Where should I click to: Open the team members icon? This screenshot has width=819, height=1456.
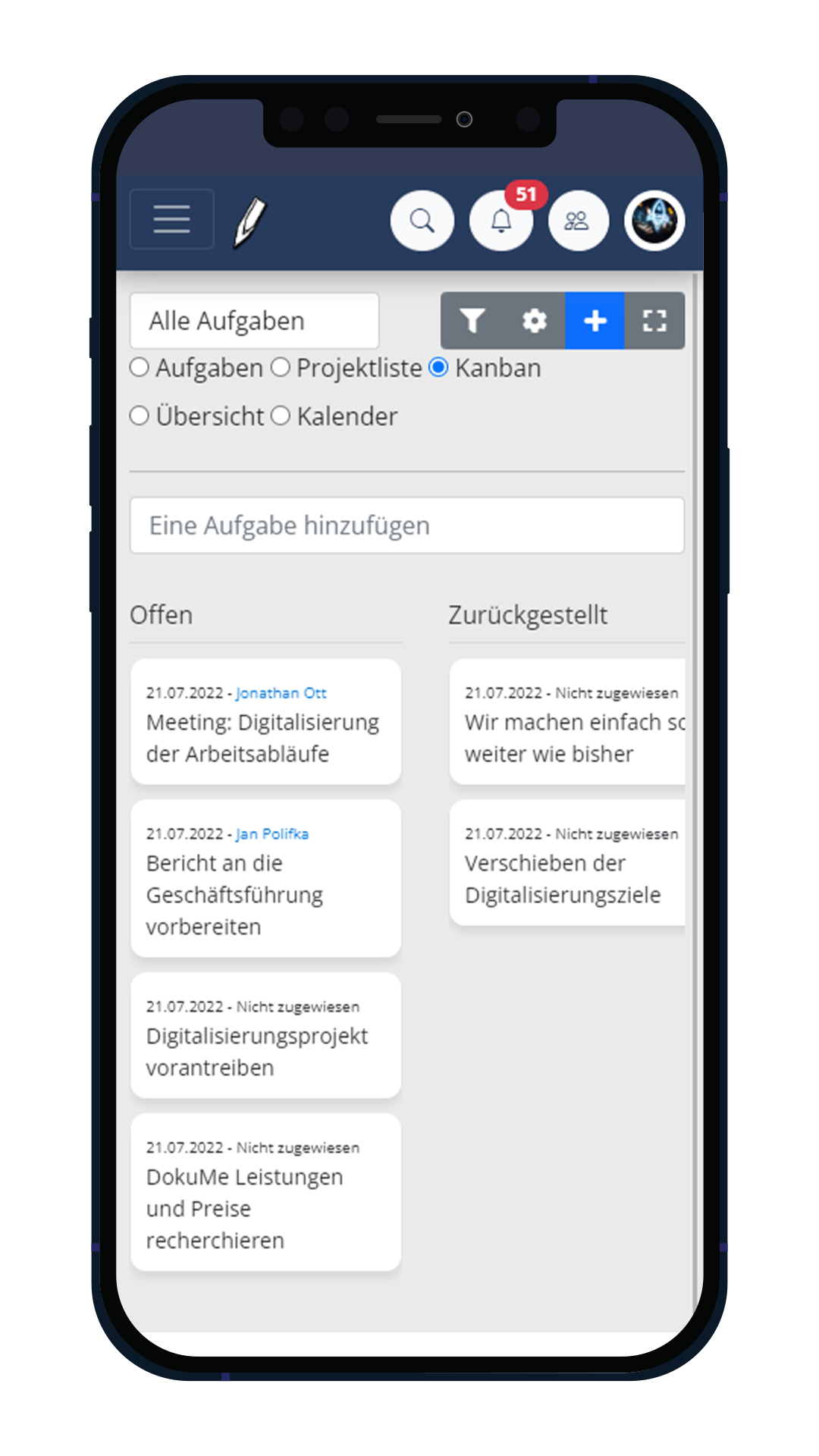(x=578, y=221)
